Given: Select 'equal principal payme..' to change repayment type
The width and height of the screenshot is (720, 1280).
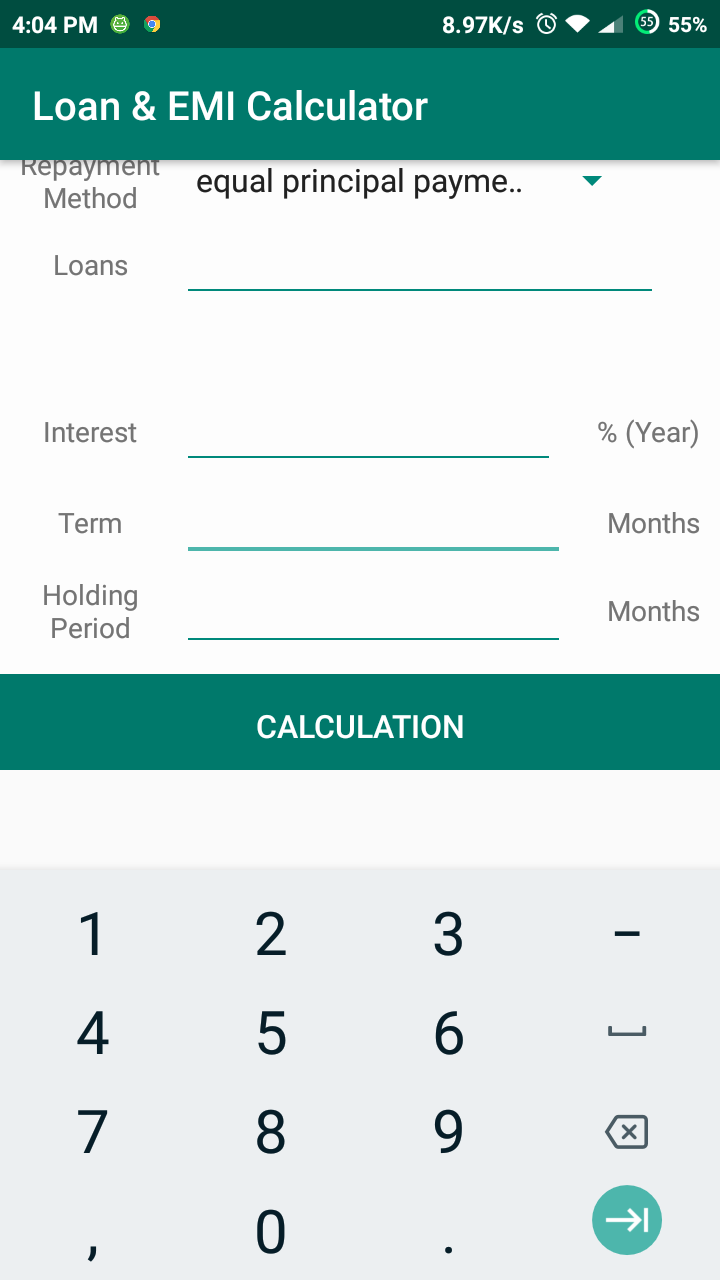Looking at the screenshot, I should 360,181.
